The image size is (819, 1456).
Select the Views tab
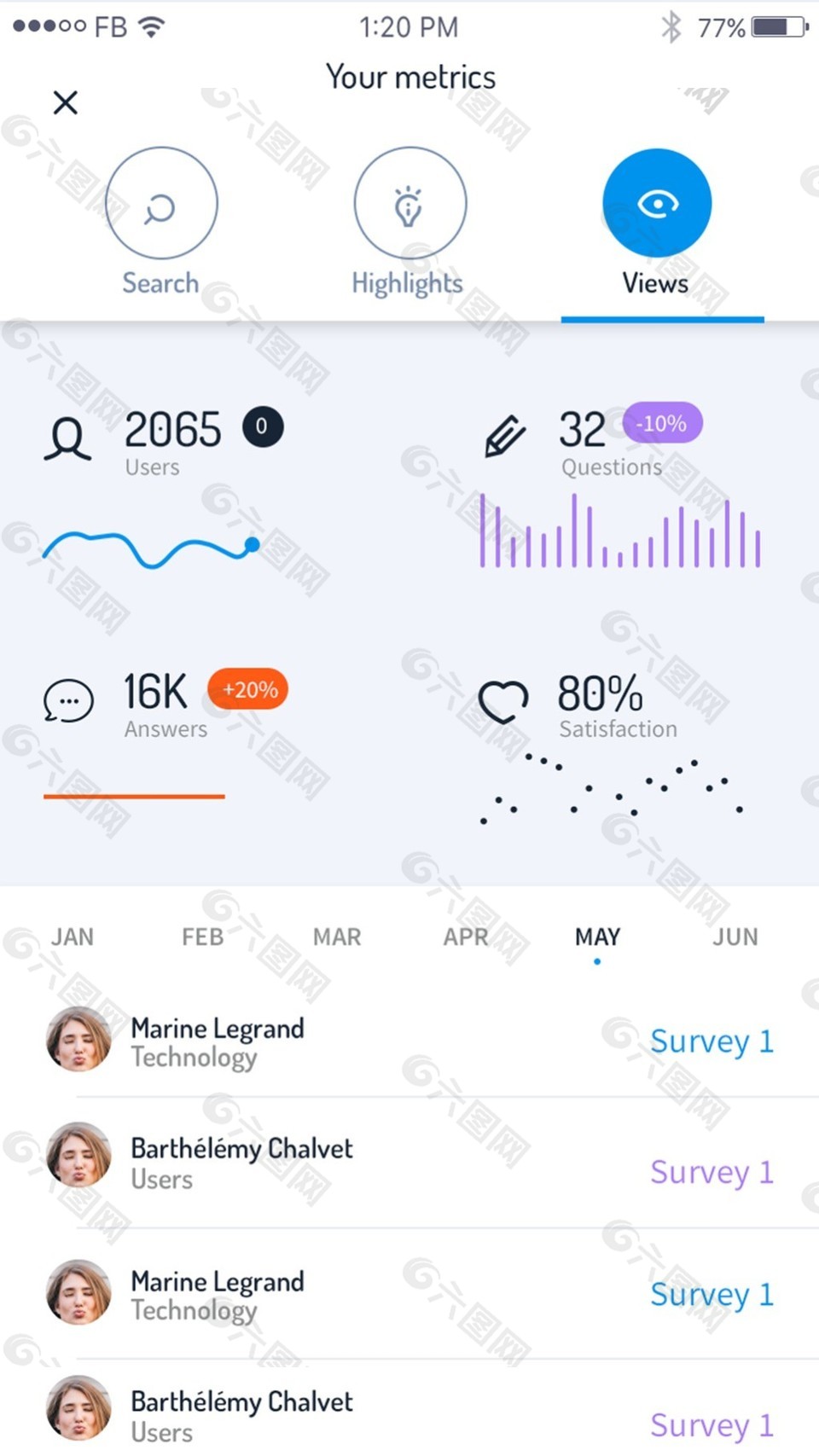tap(656, 205)
